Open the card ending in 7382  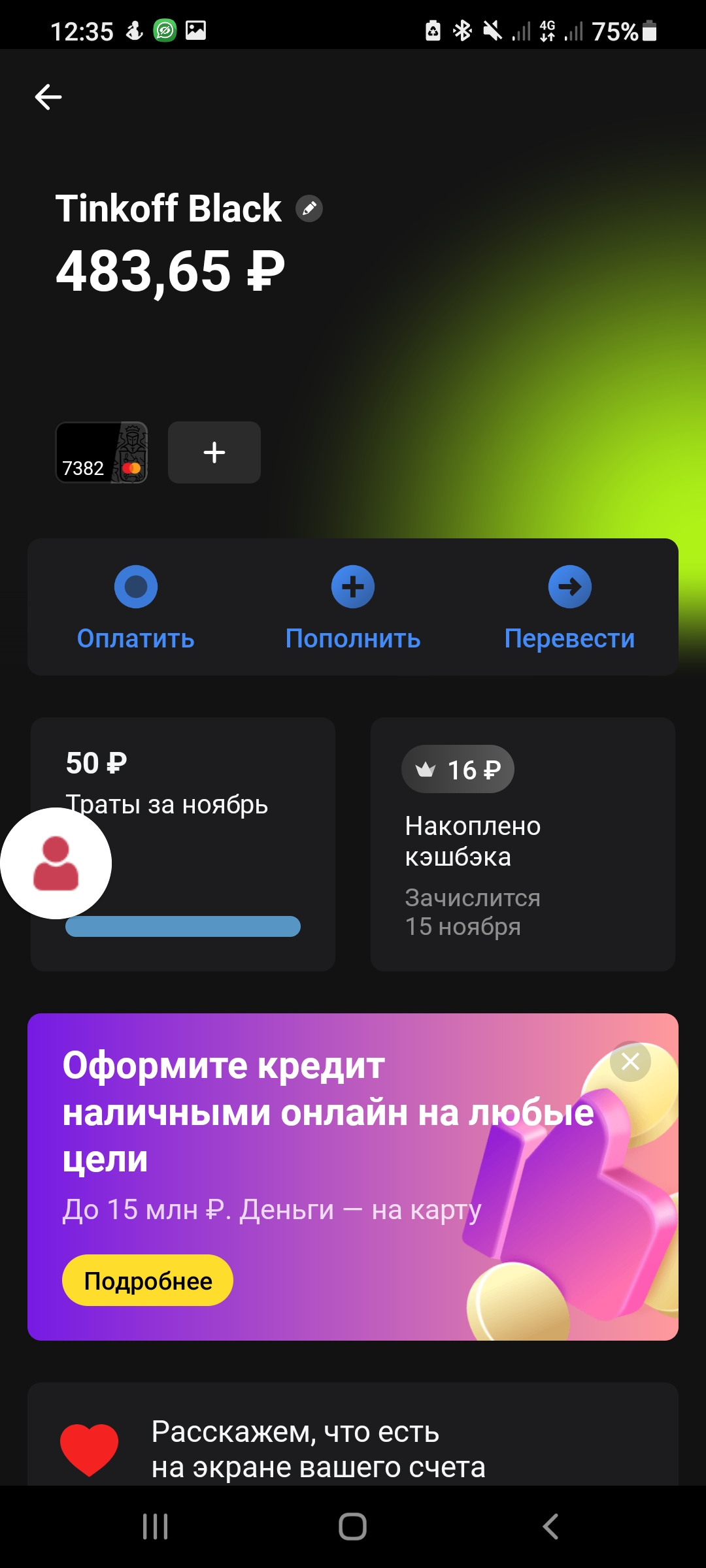[x=101, y=452]
